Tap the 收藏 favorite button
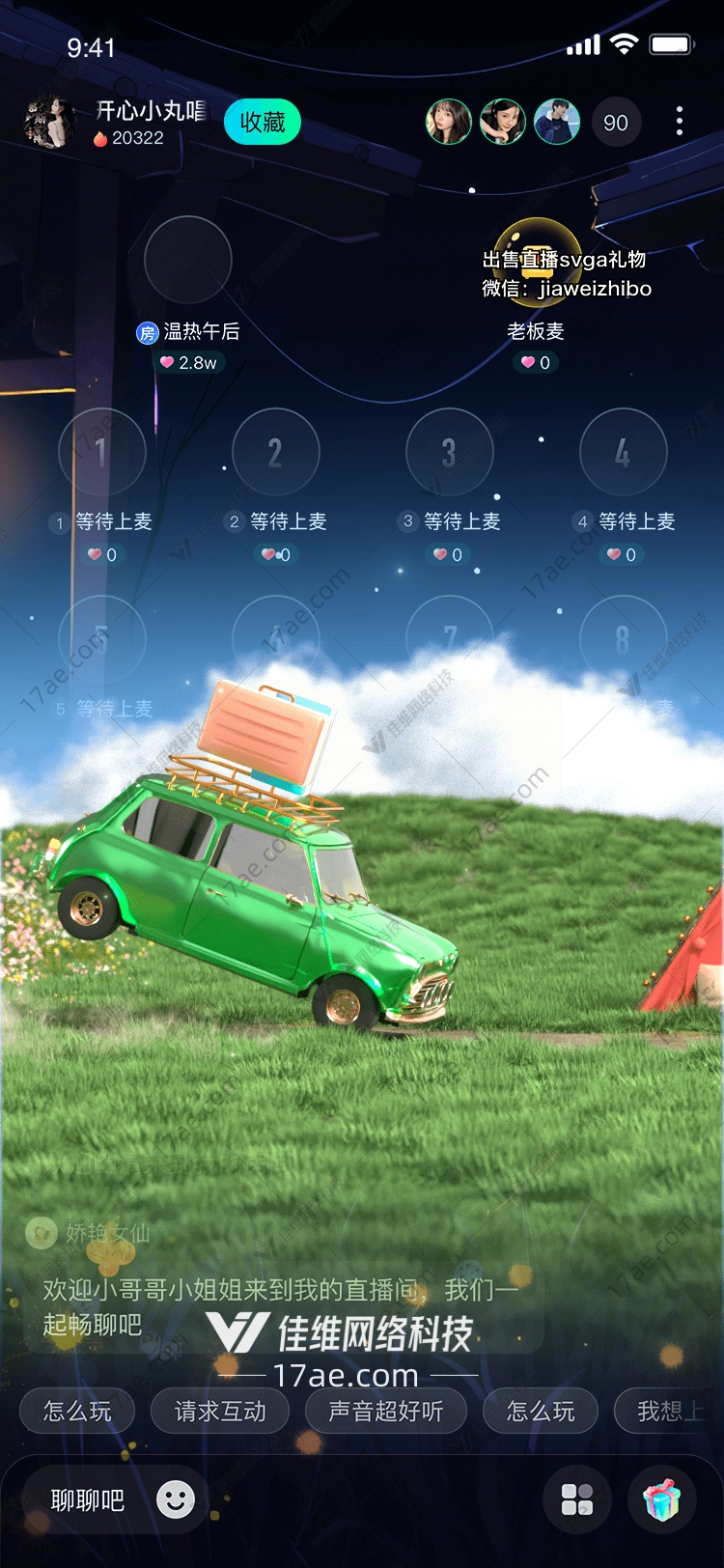Viewport: 724px width, 1568px height. (x=263, y=123)
